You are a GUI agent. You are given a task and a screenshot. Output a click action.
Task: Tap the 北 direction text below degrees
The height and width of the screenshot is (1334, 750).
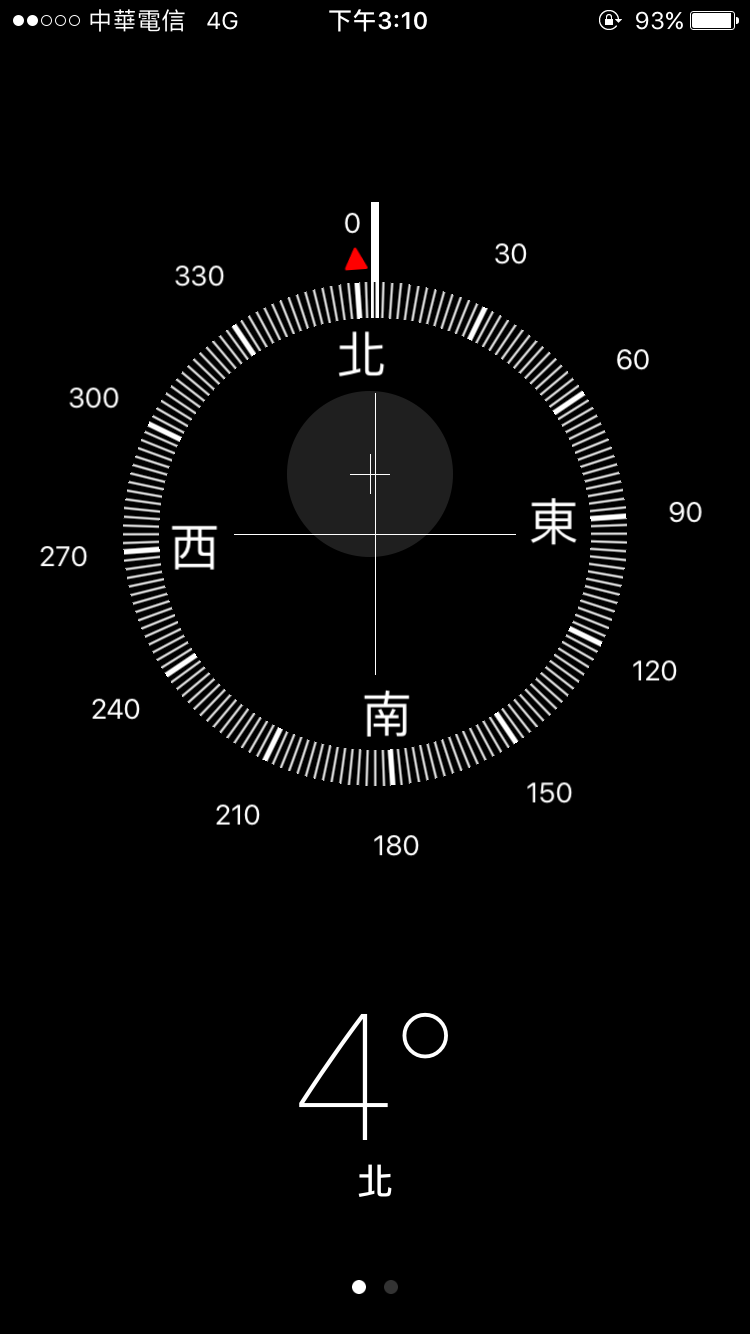(x=374, y=1182)
